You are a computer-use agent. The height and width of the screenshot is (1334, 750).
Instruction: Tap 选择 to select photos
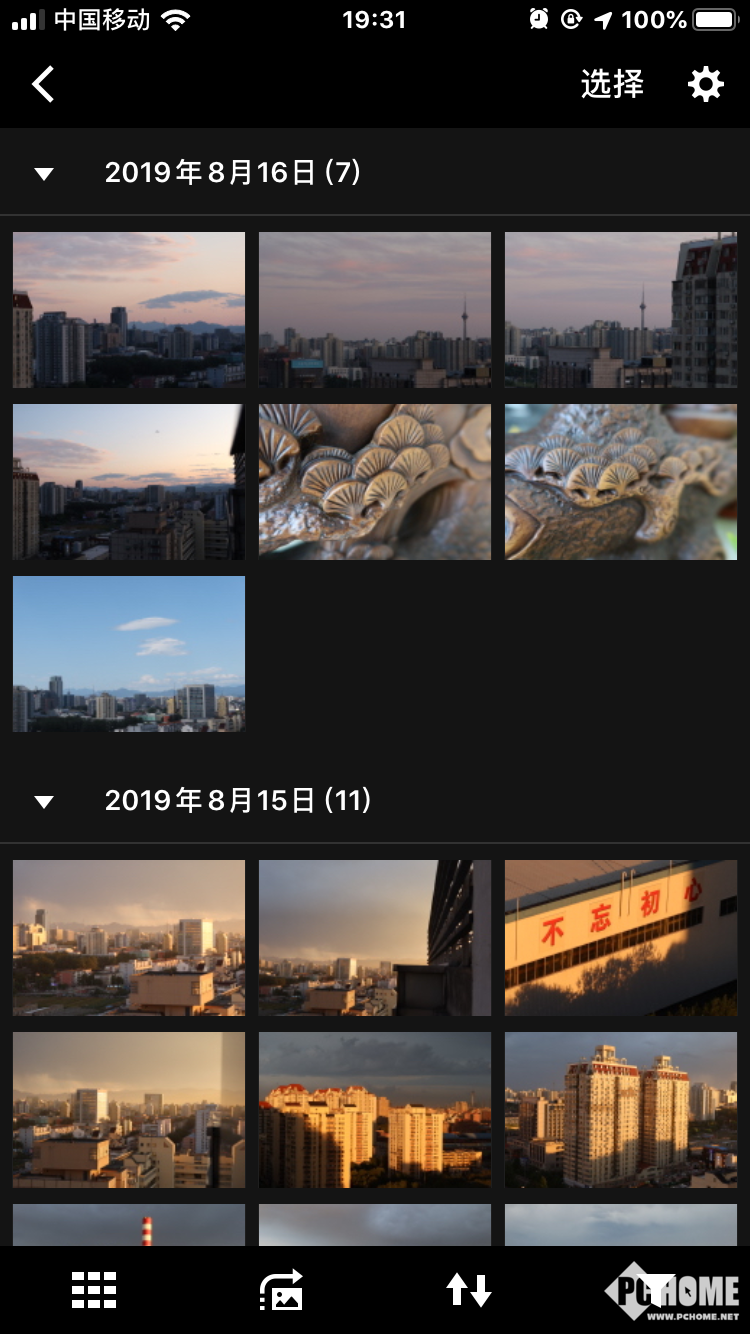(612, 85)
